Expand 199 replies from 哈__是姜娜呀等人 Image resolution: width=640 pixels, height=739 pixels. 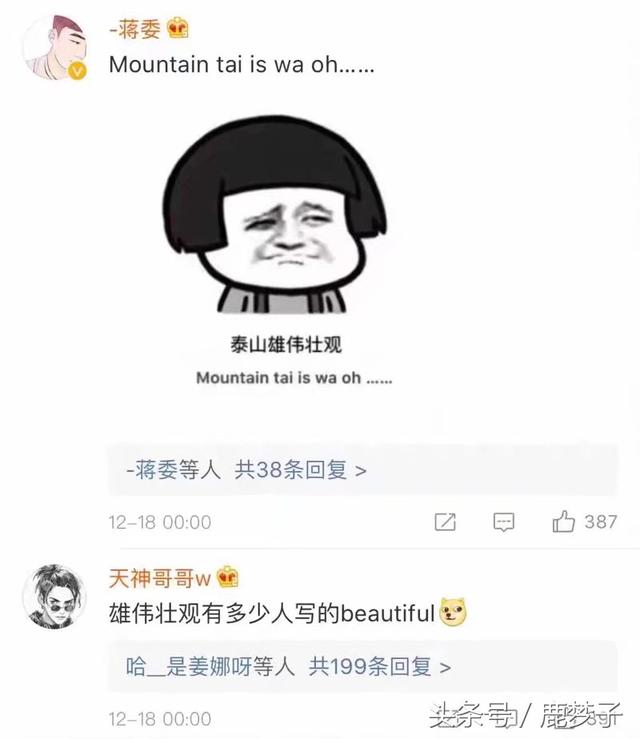point(288,666)
